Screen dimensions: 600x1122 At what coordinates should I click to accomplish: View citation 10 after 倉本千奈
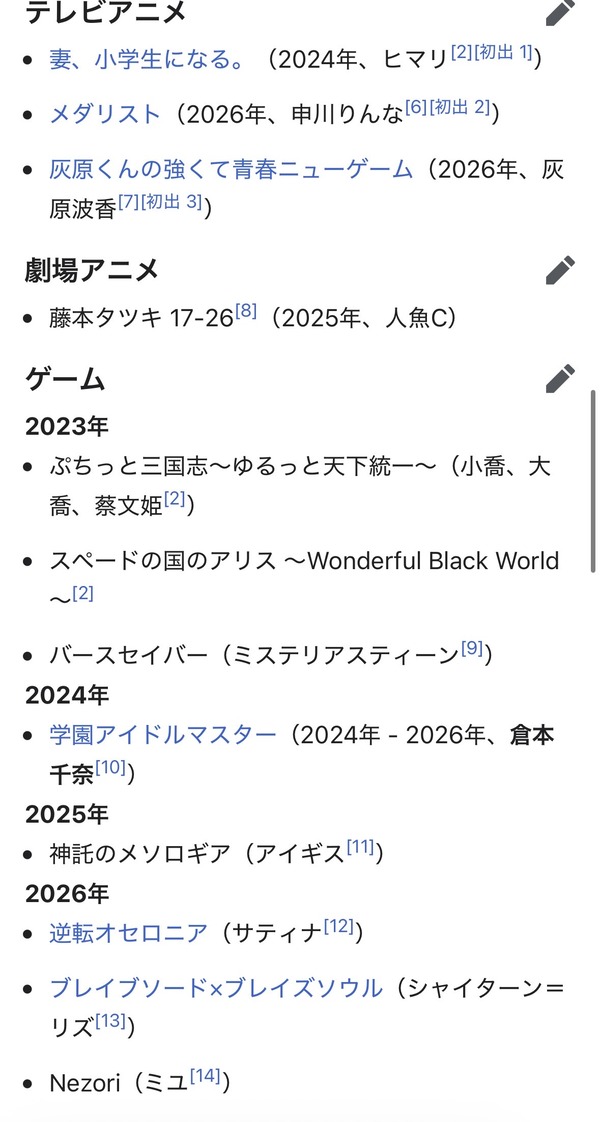pos(110,768)
